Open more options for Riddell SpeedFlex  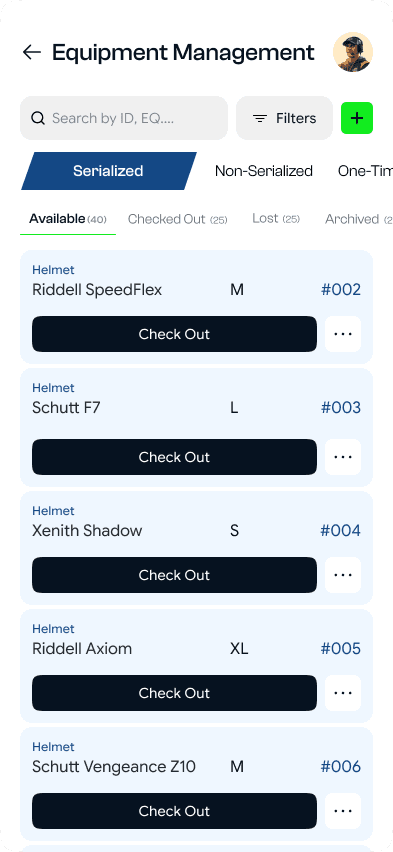click(343, 334)
